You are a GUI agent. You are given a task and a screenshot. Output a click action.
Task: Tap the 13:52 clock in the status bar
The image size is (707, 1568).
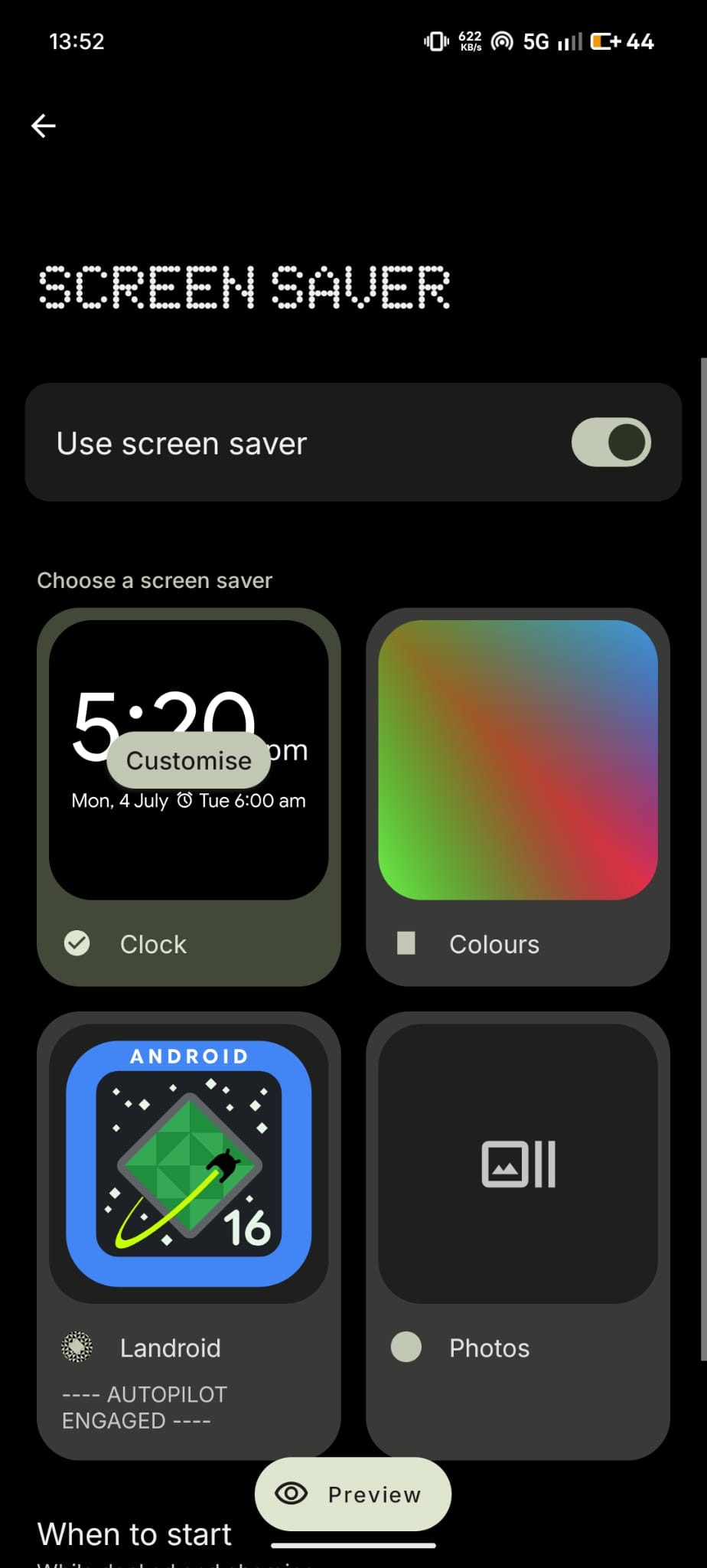(x=77, y=41)
